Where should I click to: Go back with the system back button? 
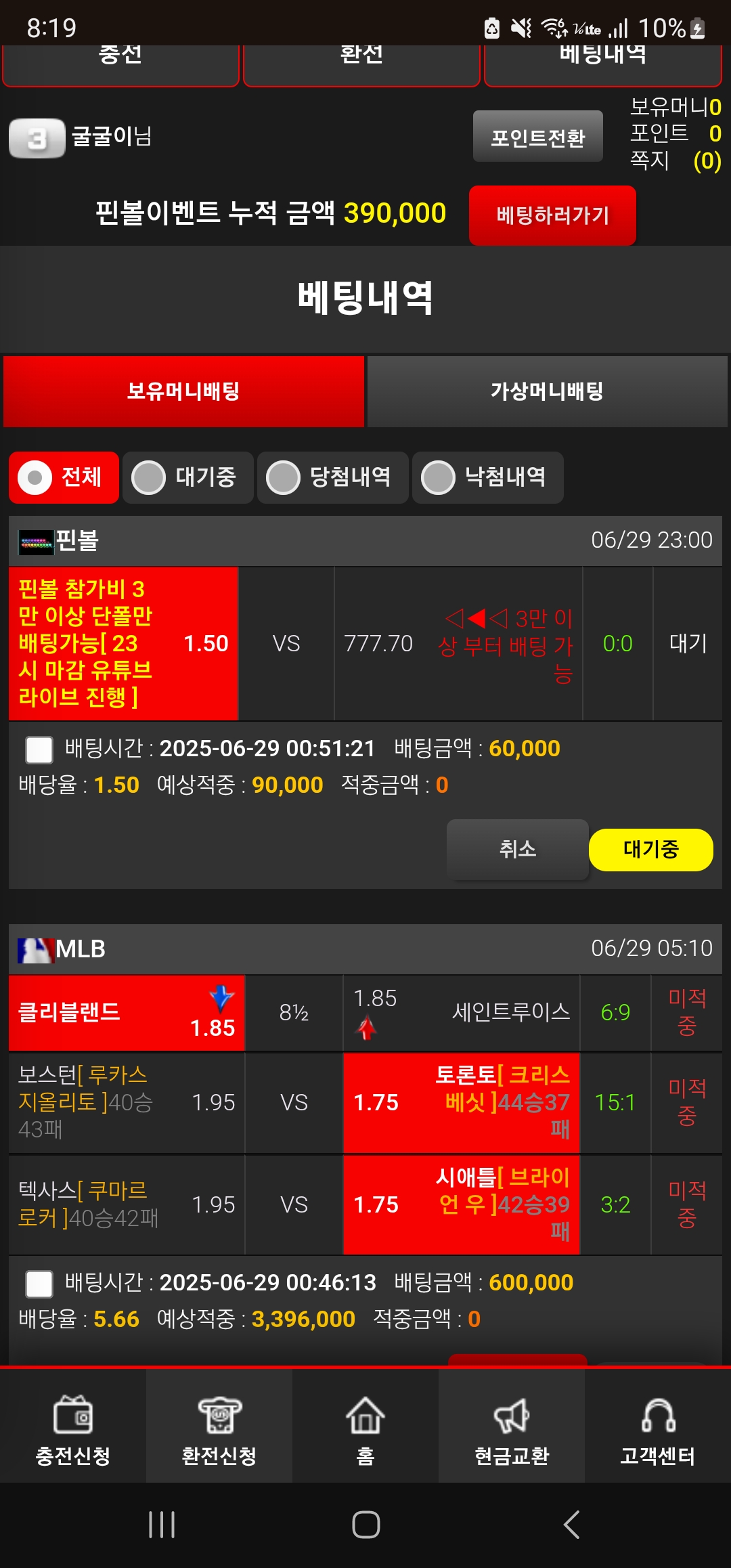(572, 1525)
